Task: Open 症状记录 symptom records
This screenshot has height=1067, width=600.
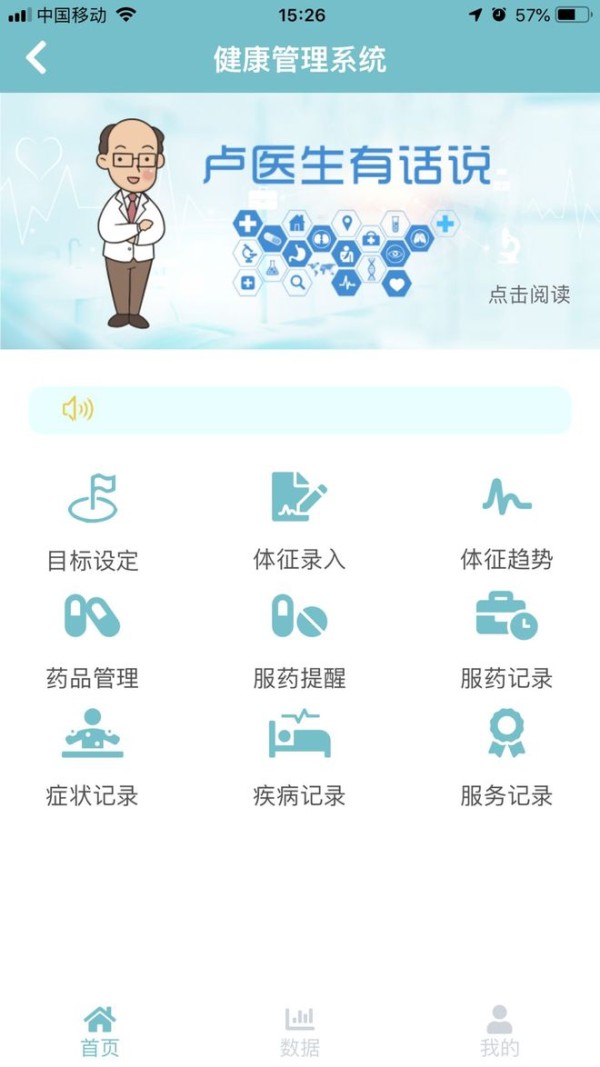Action: (93, 756)
